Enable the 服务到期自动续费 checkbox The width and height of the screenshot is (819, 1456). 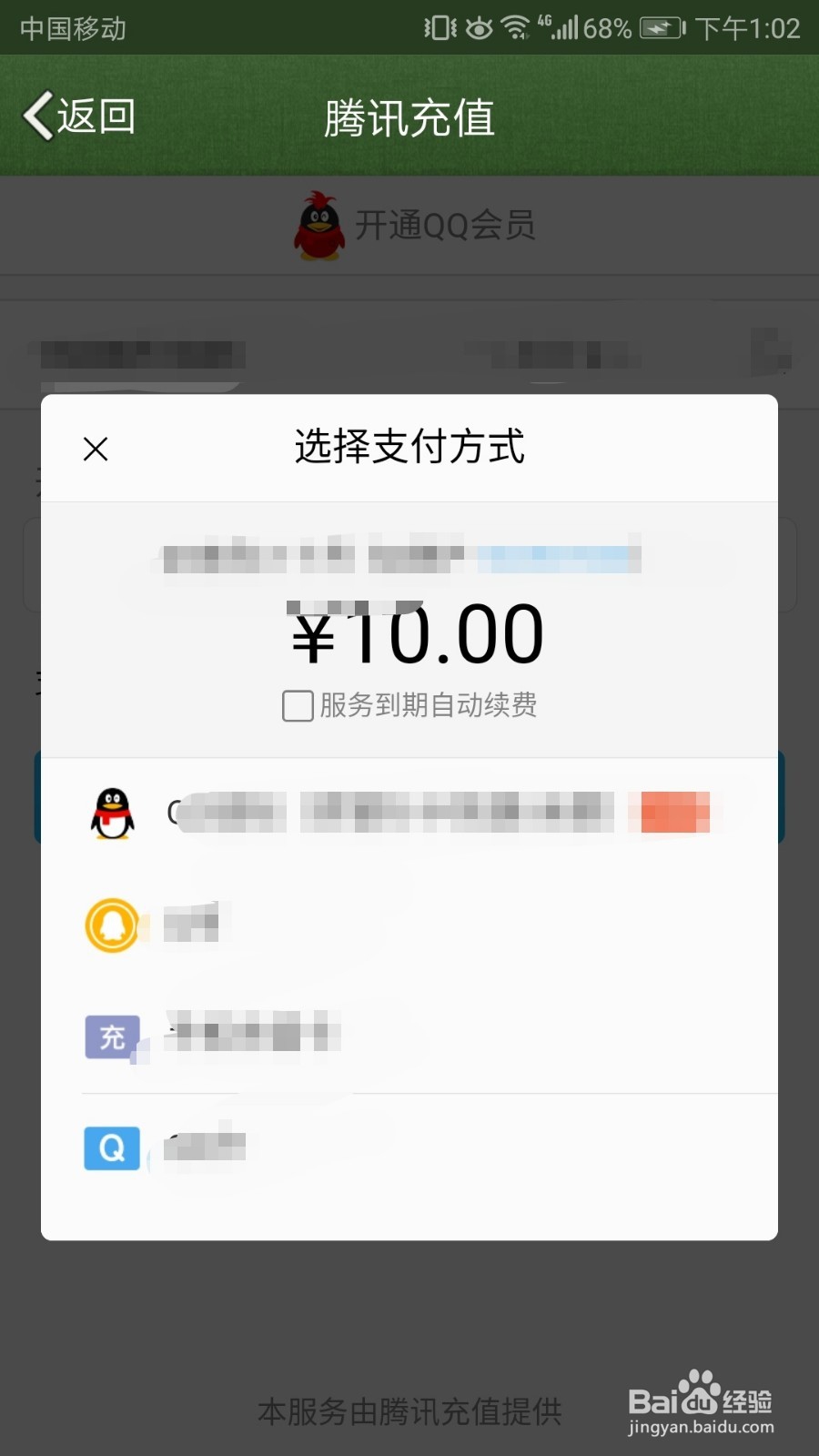(x=297, y=706)
